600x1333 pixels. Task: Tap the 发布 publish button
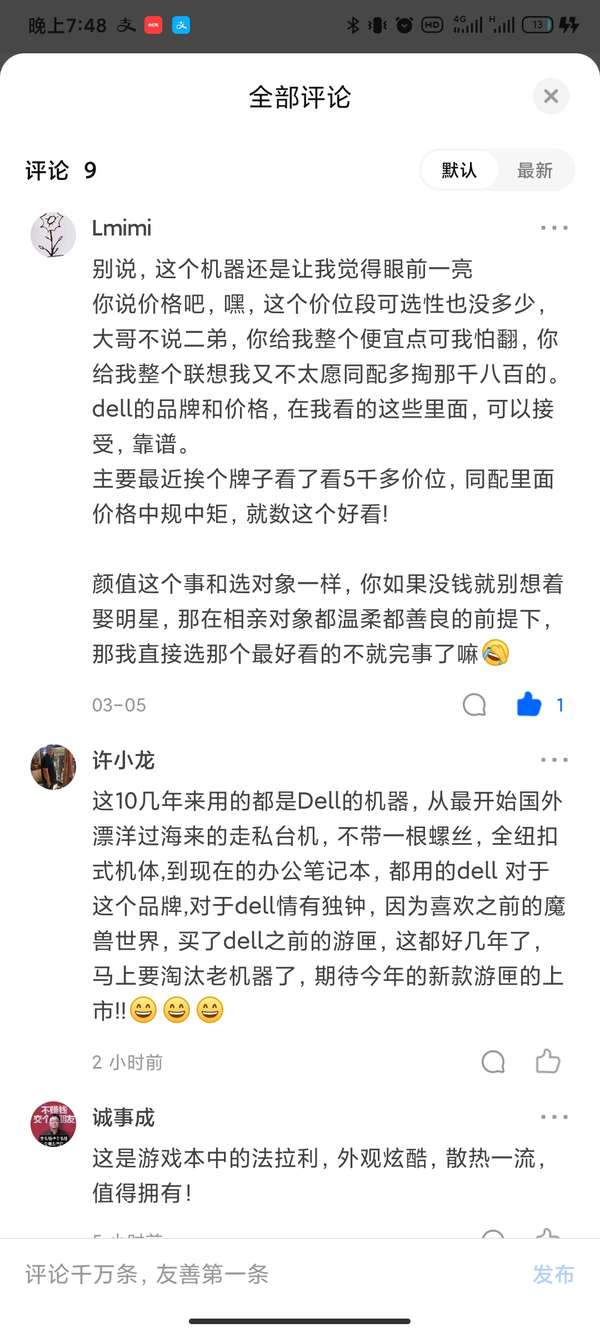553,1274
